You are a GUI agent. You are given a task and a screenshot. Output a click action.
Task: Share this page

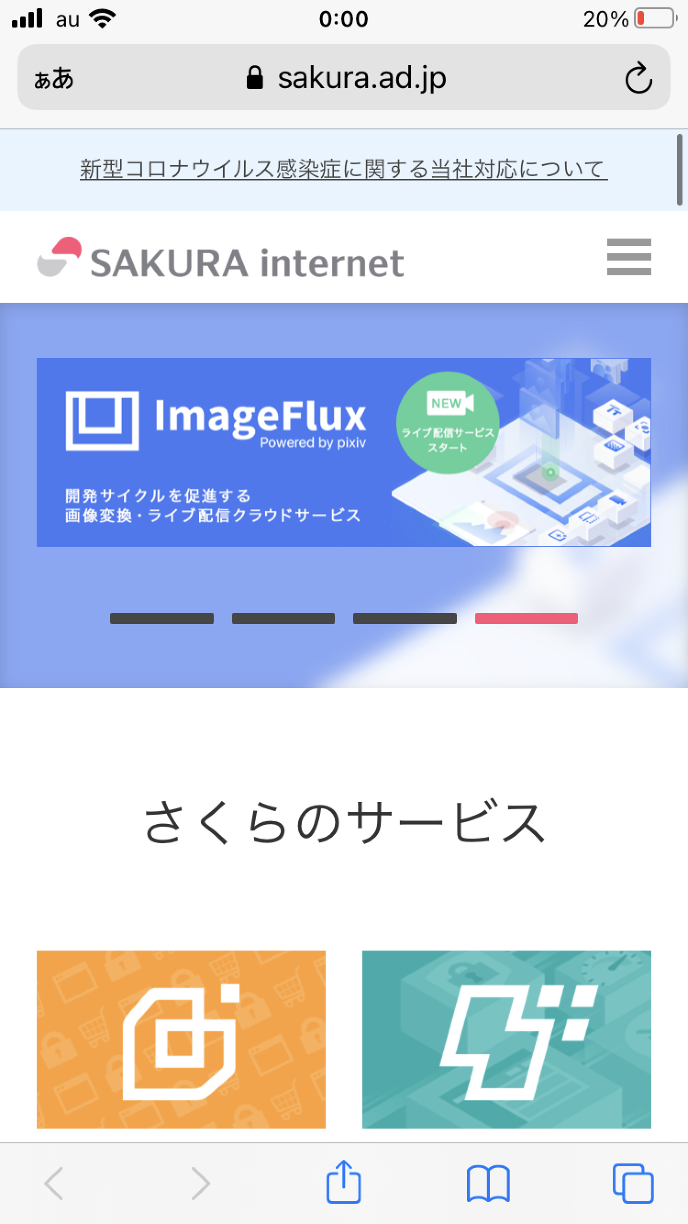point(343,1183)
